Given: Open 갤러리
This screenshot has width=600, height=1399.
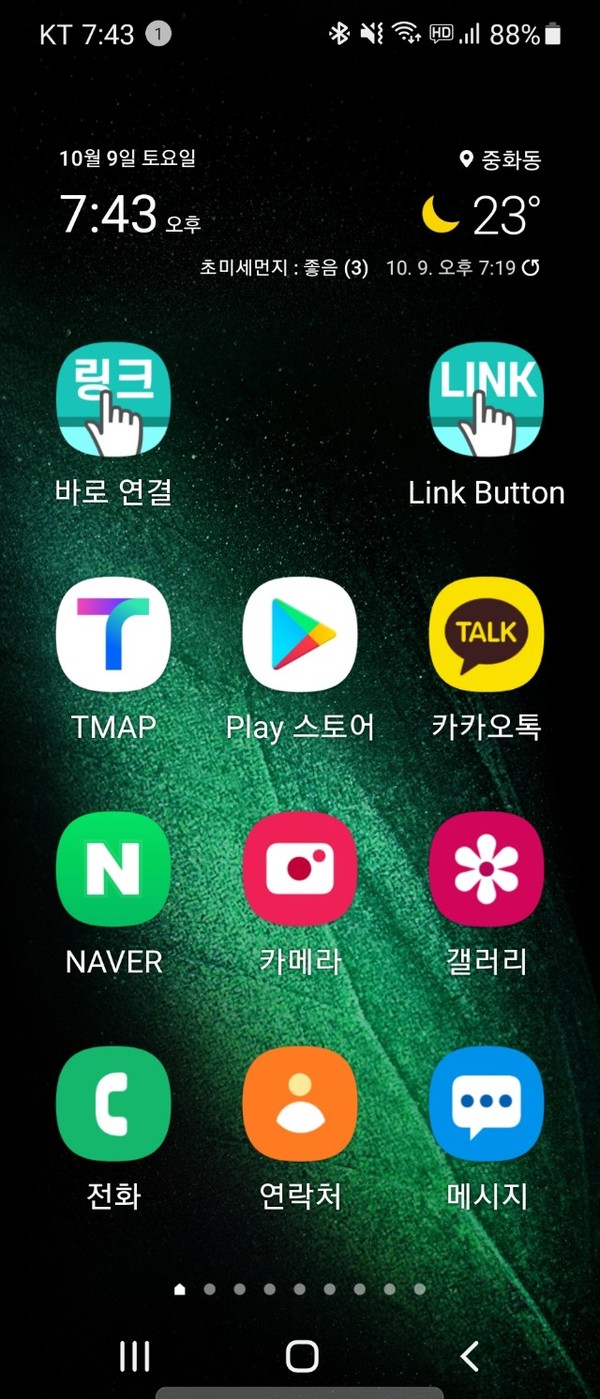Looking at the screenshot, I should (x=486, y=868).
